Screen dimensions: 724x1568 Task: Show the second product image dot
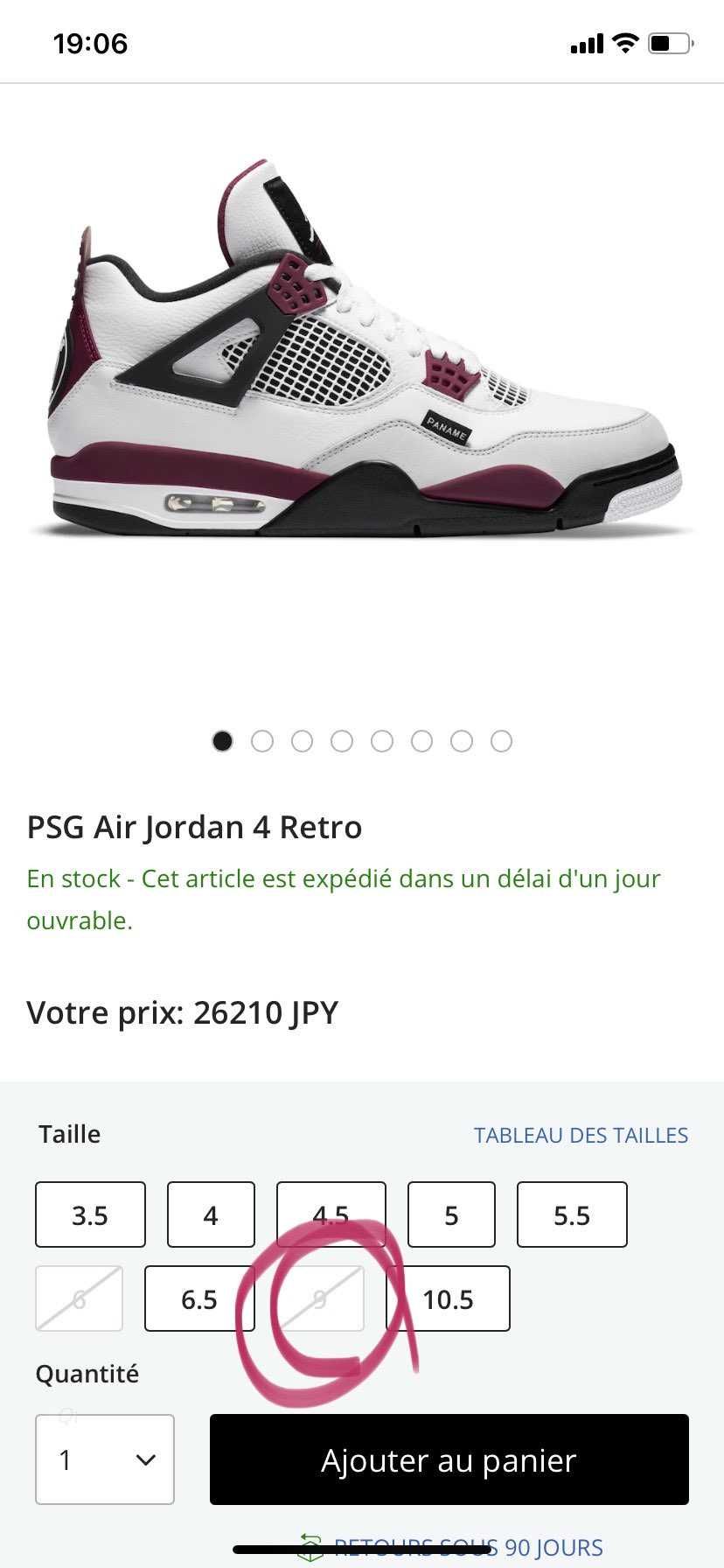click(262, 741)
